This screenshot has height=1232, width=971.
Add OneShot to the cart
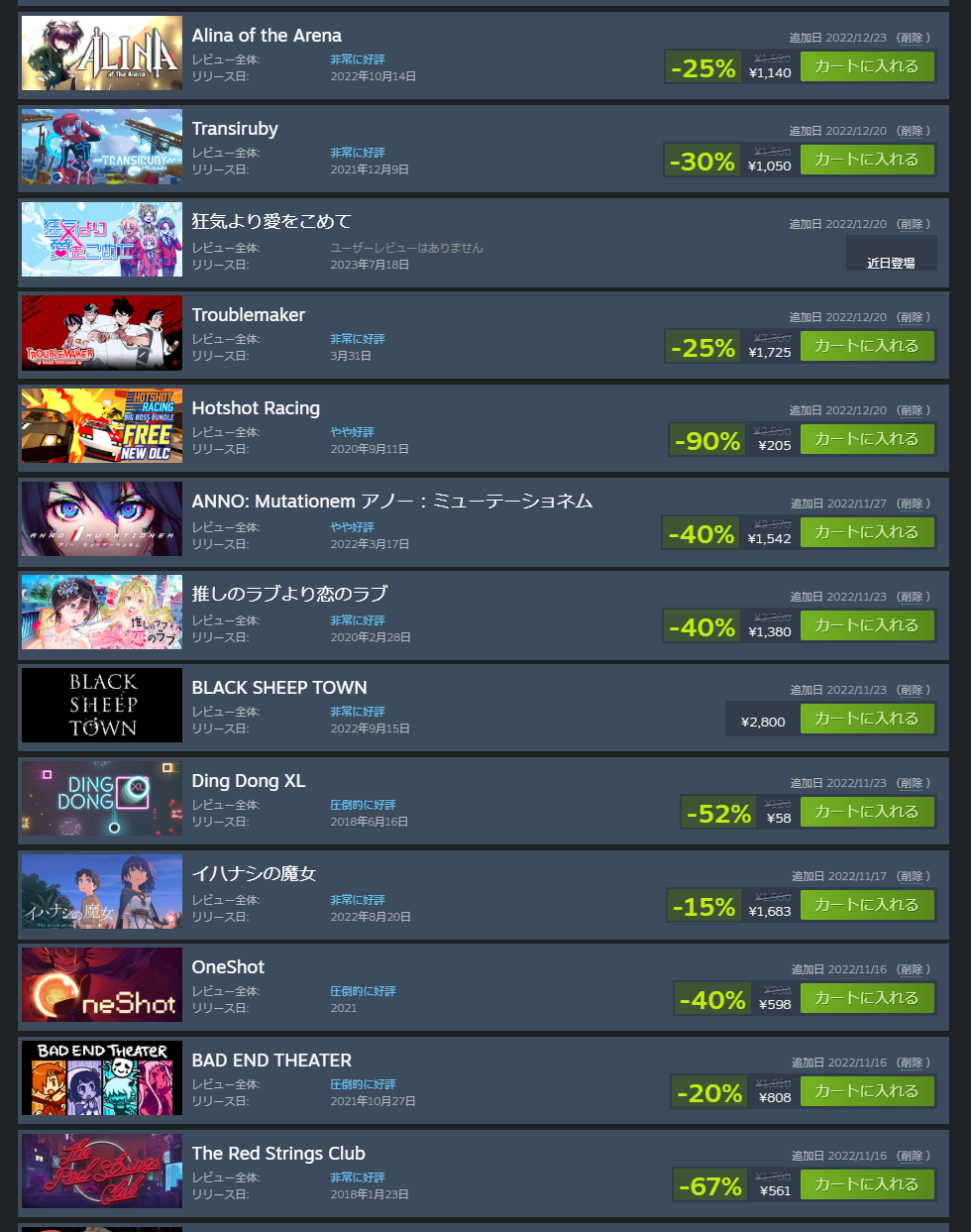866,998
